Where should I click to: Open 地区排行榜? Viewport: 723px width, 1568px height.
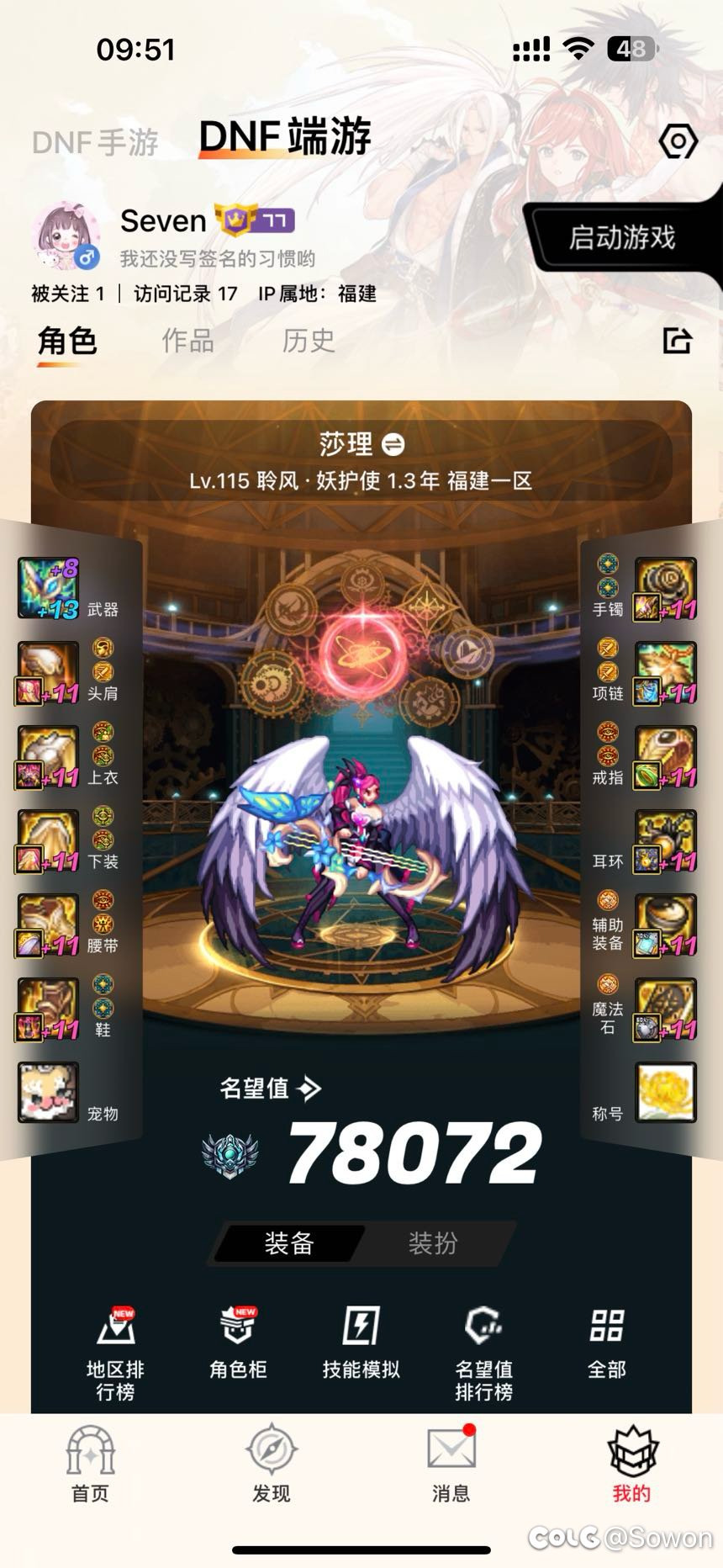115,1351
